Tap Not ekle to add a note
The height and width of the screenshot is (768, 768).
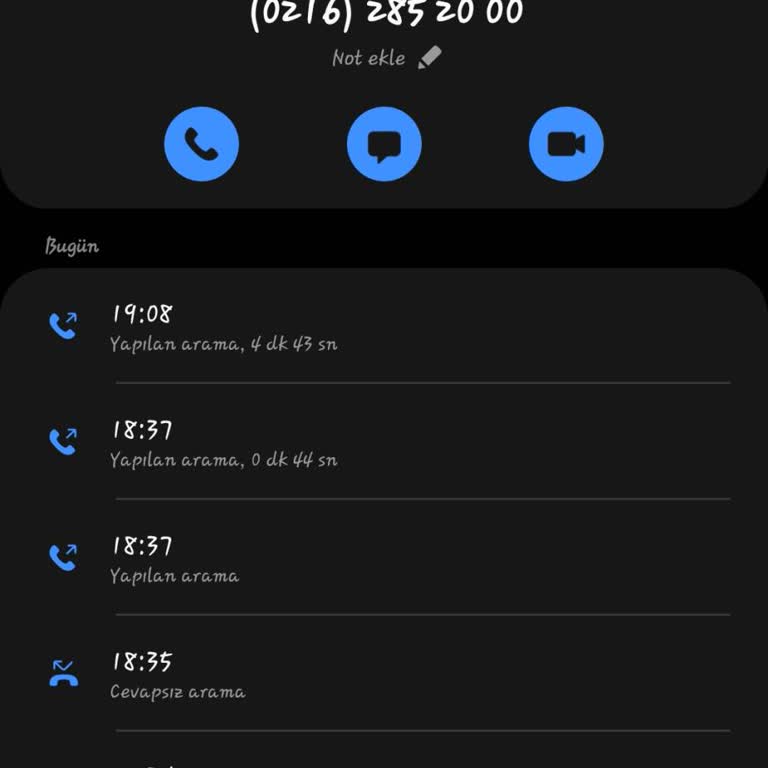pyautogui.click(x=385, y=58)
